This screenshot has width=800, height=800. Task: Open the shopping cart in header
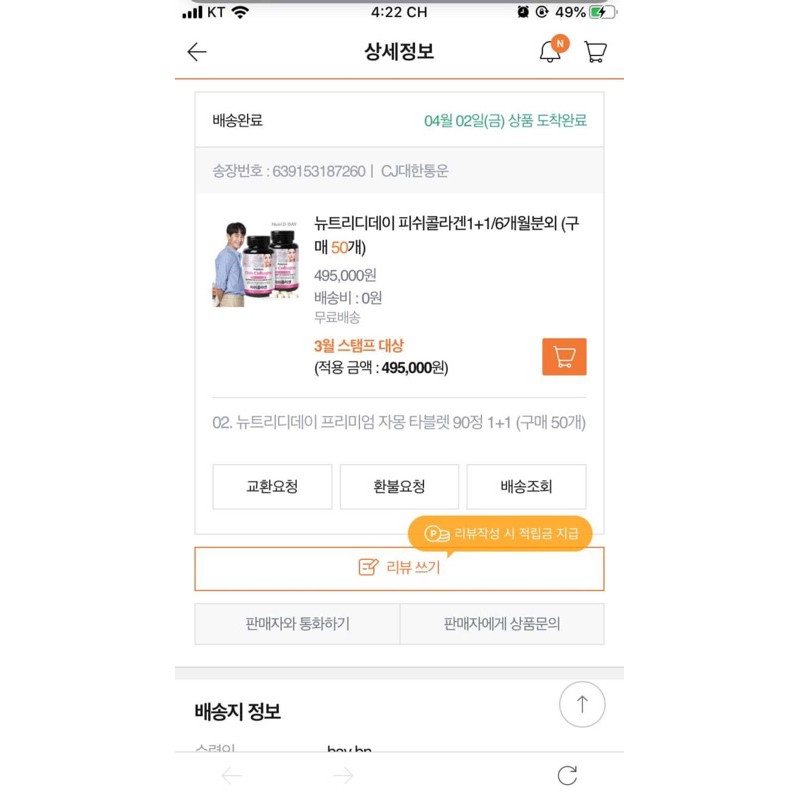click(596, 52)
